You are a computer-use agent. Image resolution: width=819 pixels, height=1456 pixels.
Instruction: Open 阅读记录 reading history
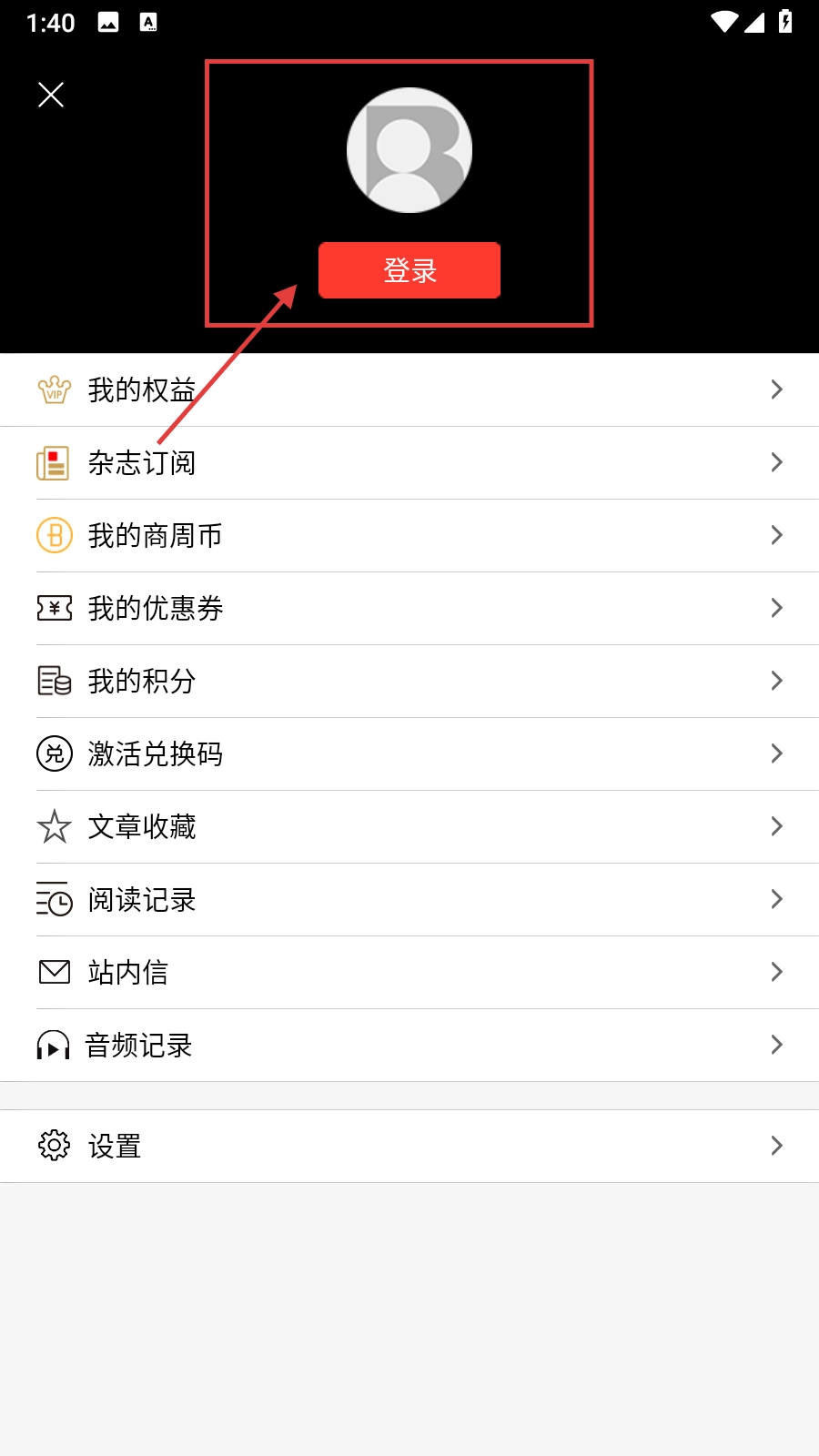coord(409,899)
